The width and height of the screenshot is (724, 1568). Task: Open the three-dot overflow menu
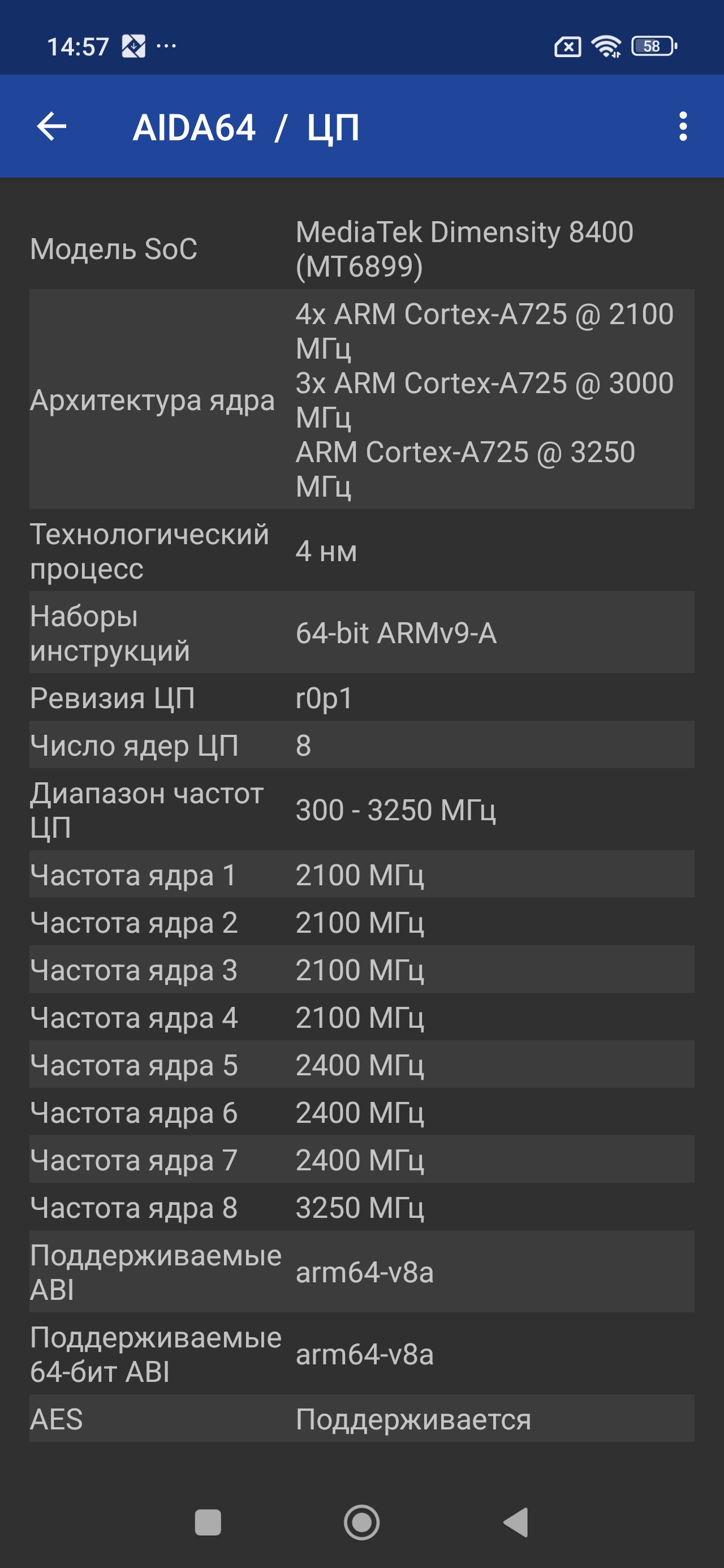click(683, 127)
